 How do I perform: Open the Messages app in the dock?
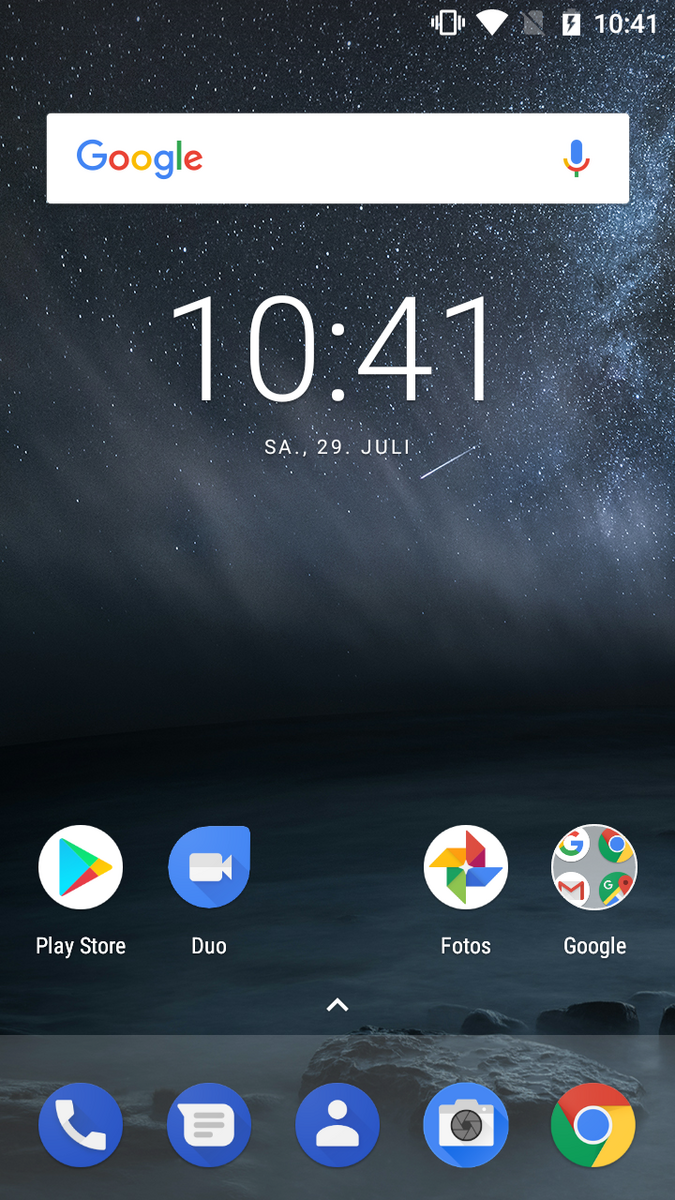[x=209, y=1125]
